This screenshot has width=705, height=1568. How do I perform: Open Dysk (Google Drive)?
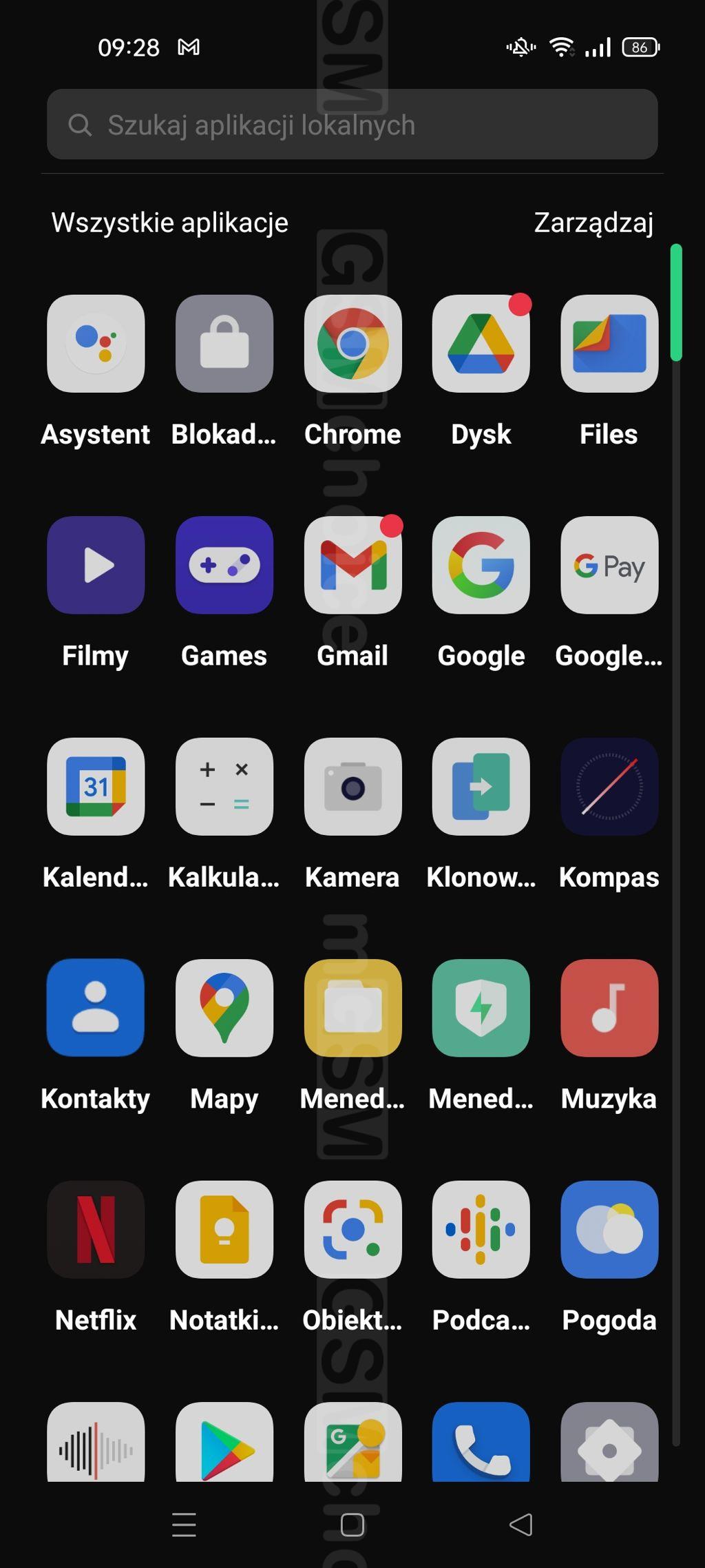481,344
